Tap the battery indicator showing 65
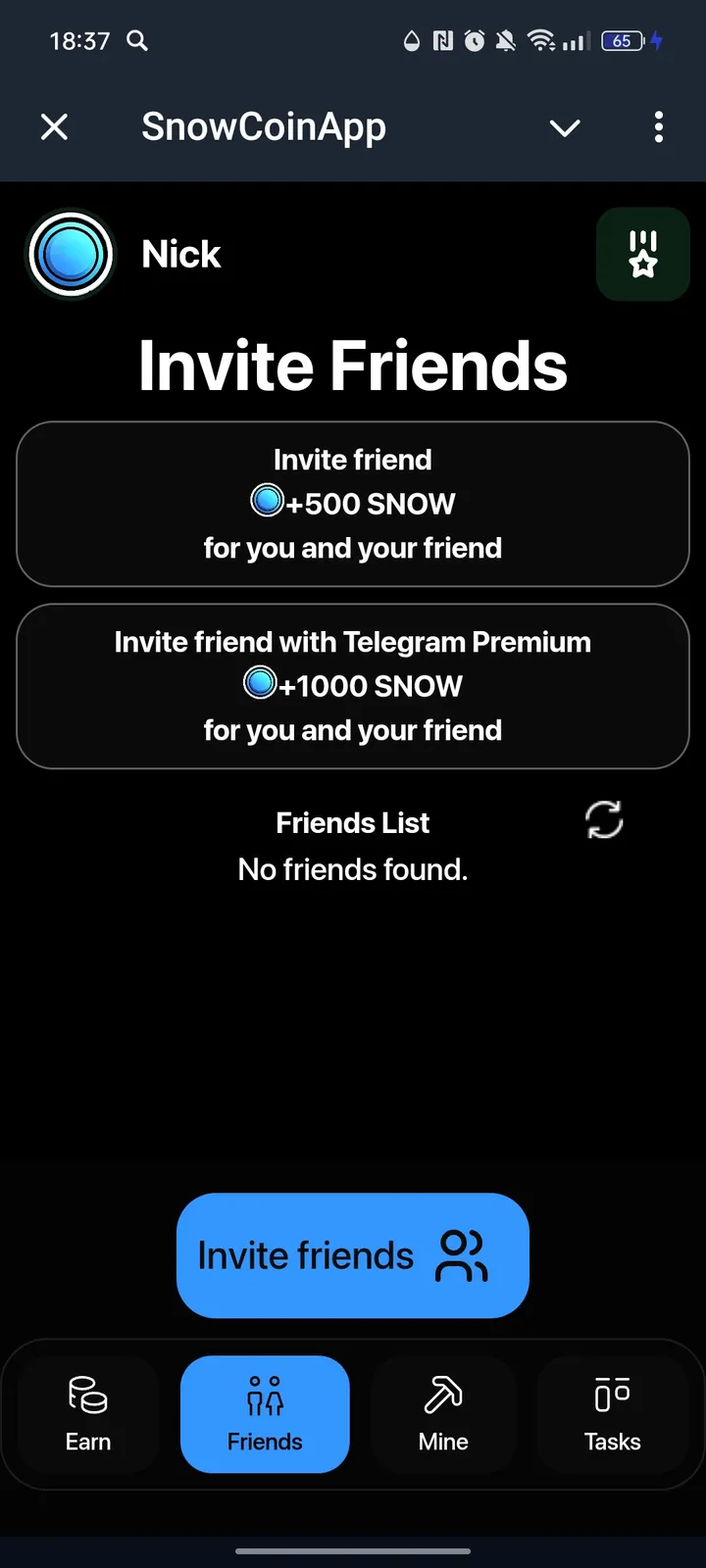Screen dimensions: 706x1568 tap(621, 41)
